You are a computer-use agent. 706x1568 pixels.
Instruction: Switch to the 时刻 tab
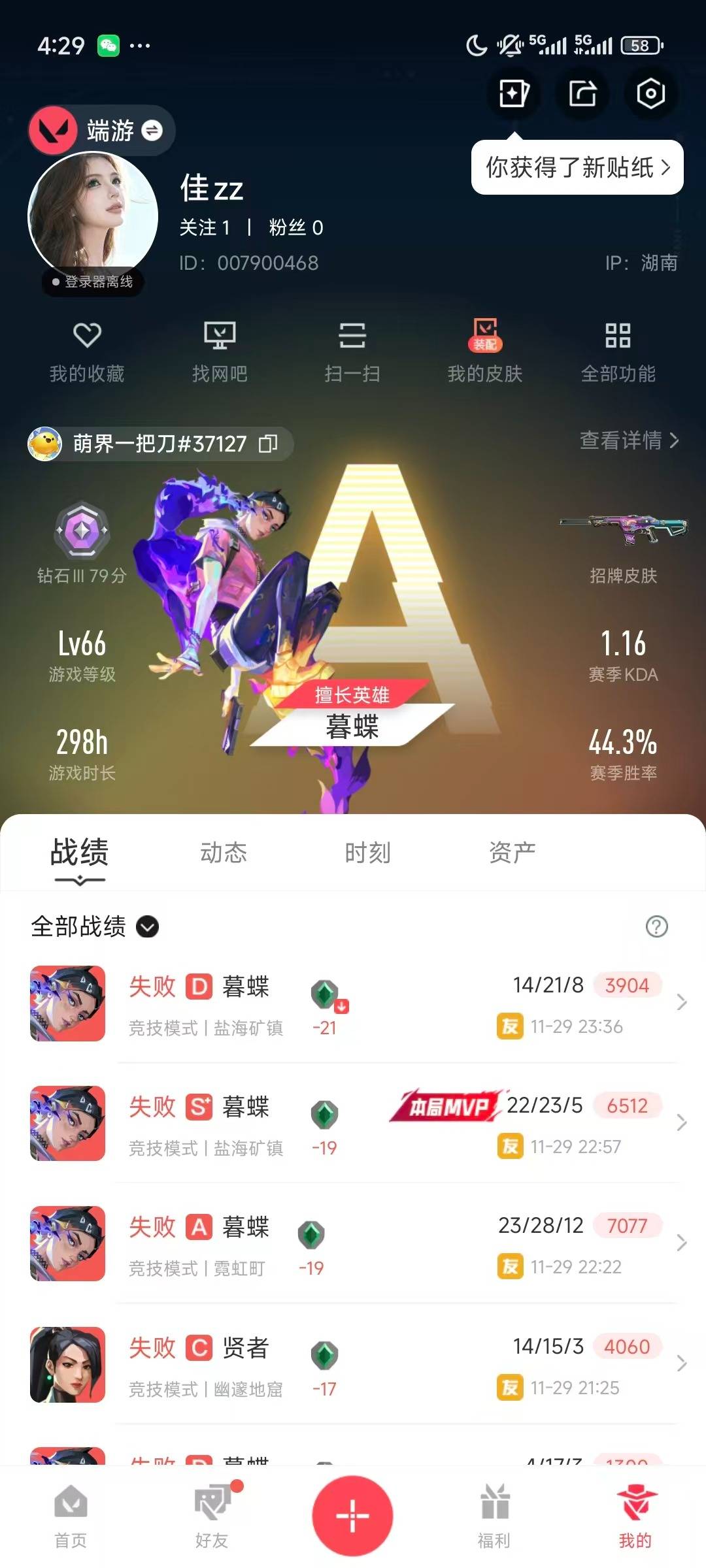367,853
